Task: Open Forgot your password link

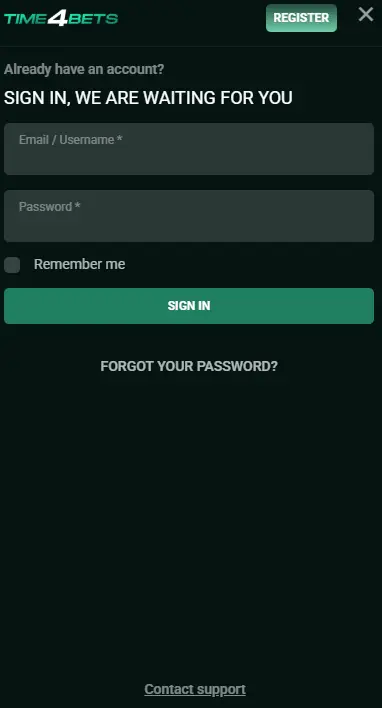Action: click(189, 366)
